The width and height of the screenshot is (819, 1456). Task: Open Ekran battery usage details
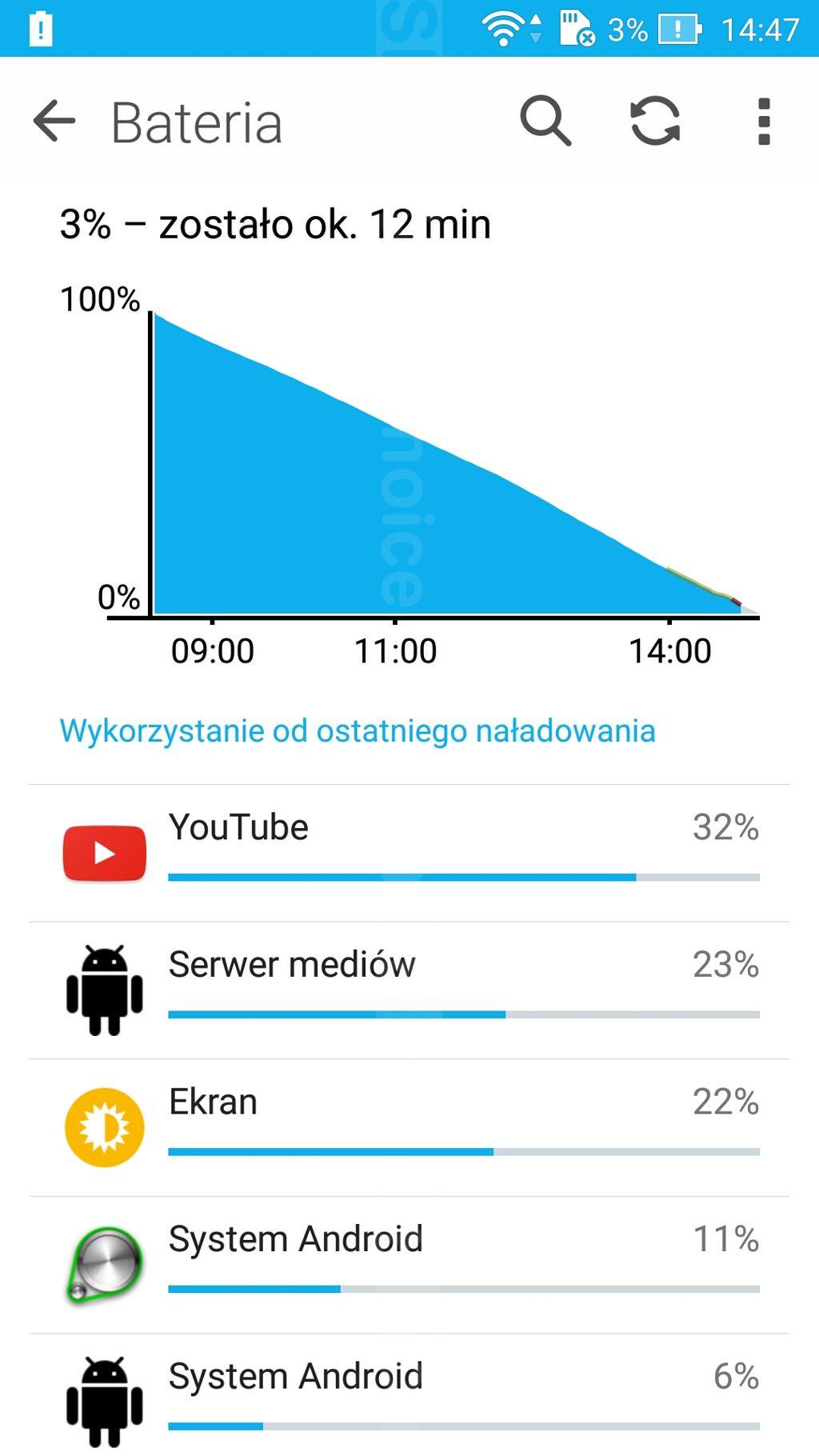point(409,1129)
